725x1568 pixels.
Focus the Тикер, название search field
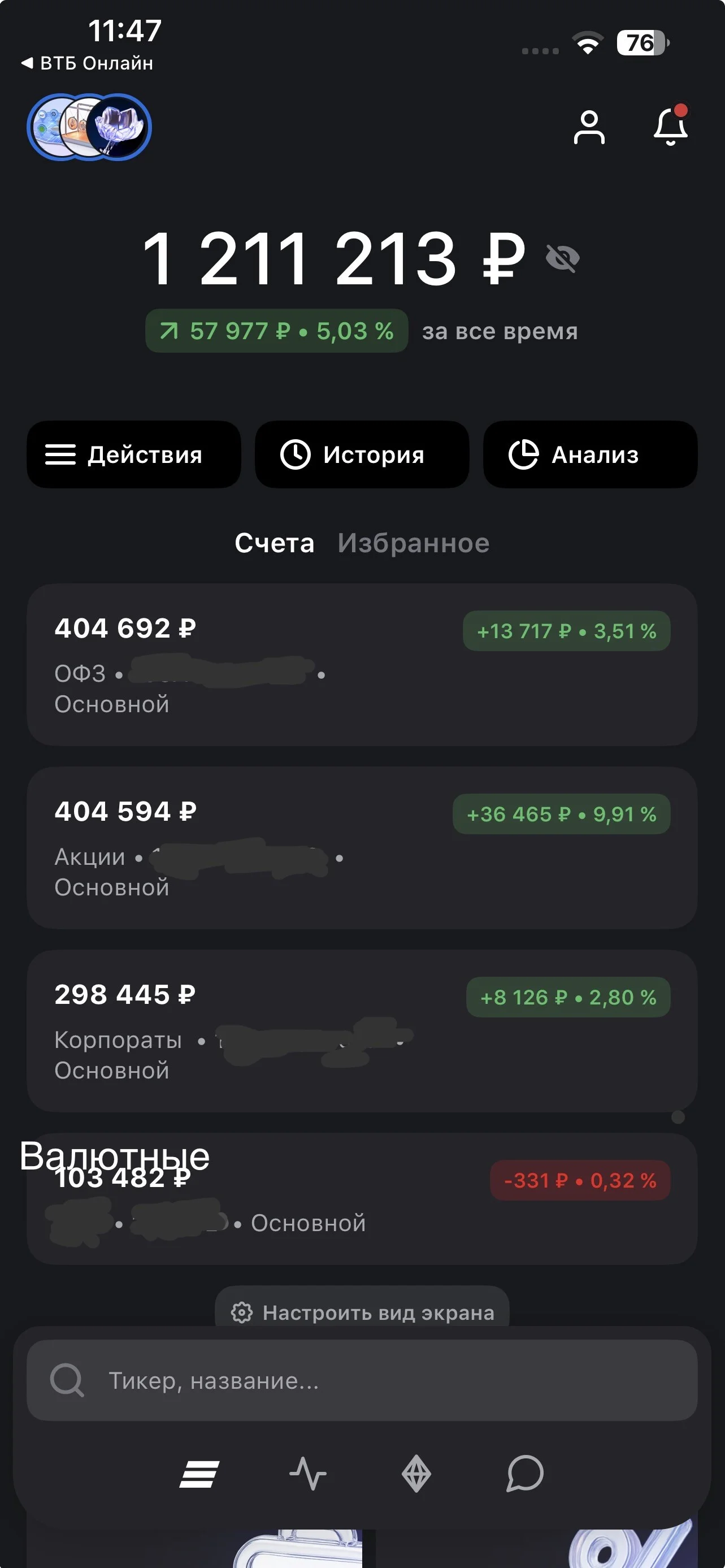(362, 1380)
